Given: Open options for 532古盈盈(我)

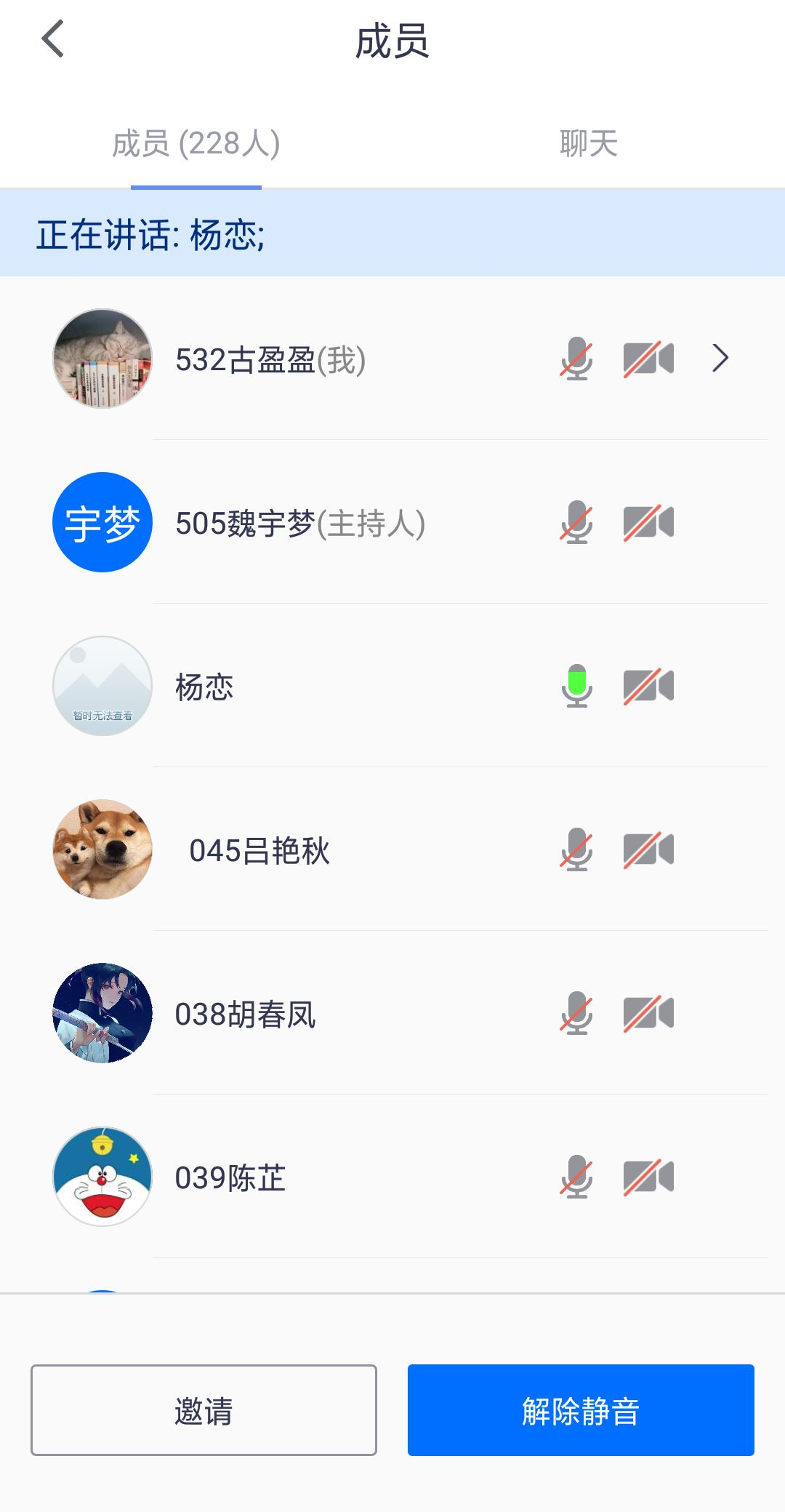Looking at the screenshot, I should 720,358.
